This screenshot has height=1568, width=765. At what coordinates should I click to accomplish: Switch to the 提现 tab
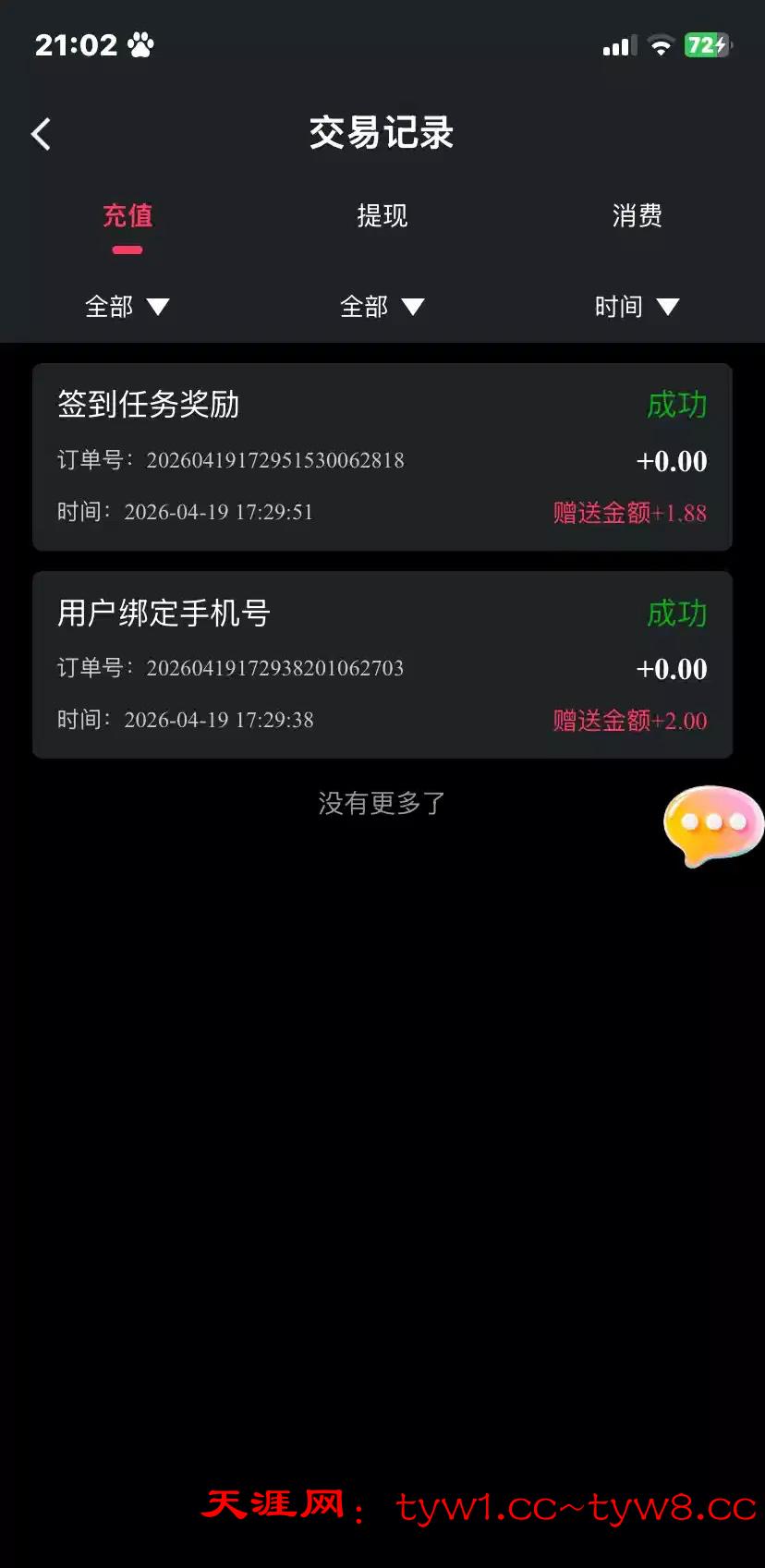click(x=382, y=216)
